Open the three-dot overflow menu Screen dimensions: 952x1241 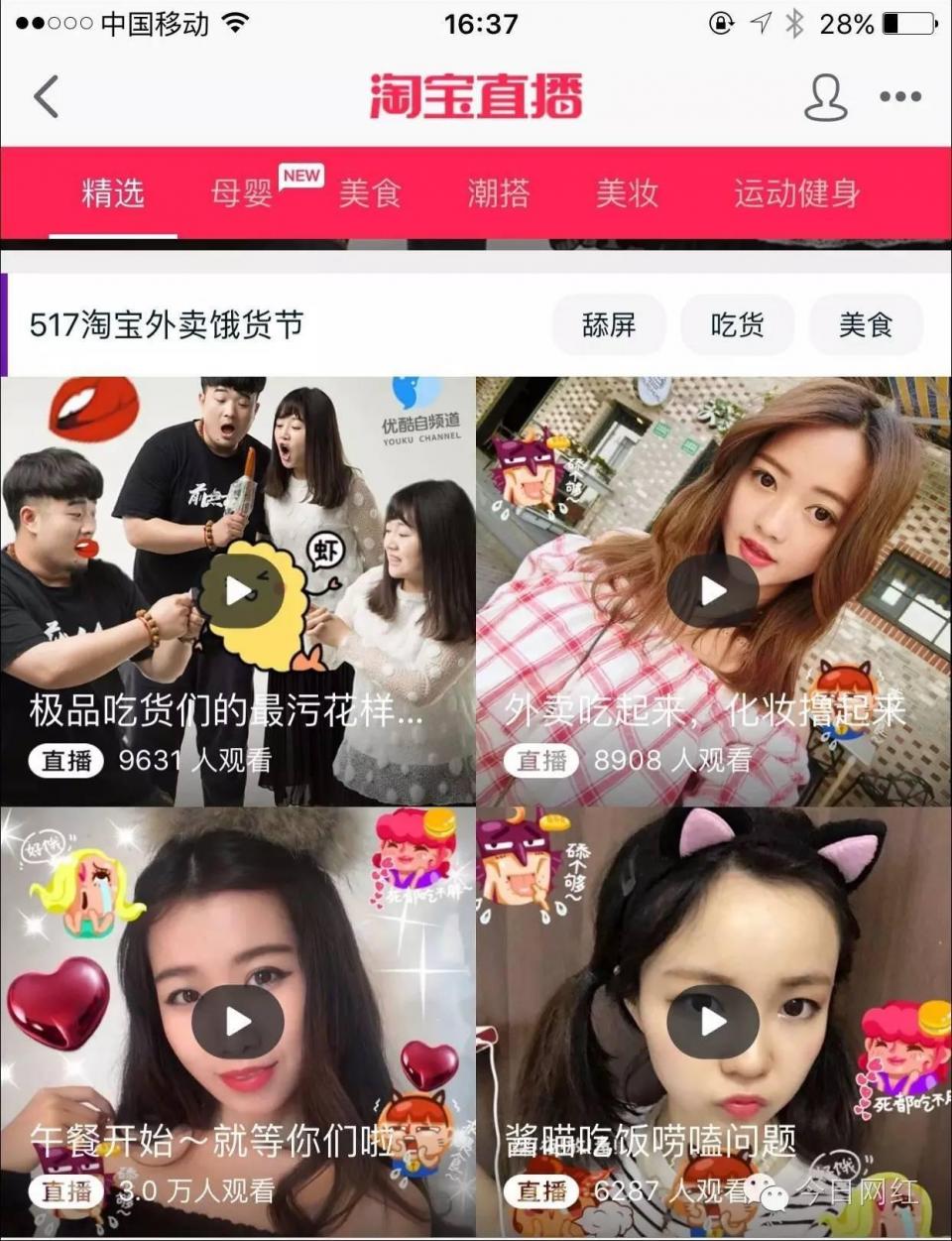coord(900,96)
